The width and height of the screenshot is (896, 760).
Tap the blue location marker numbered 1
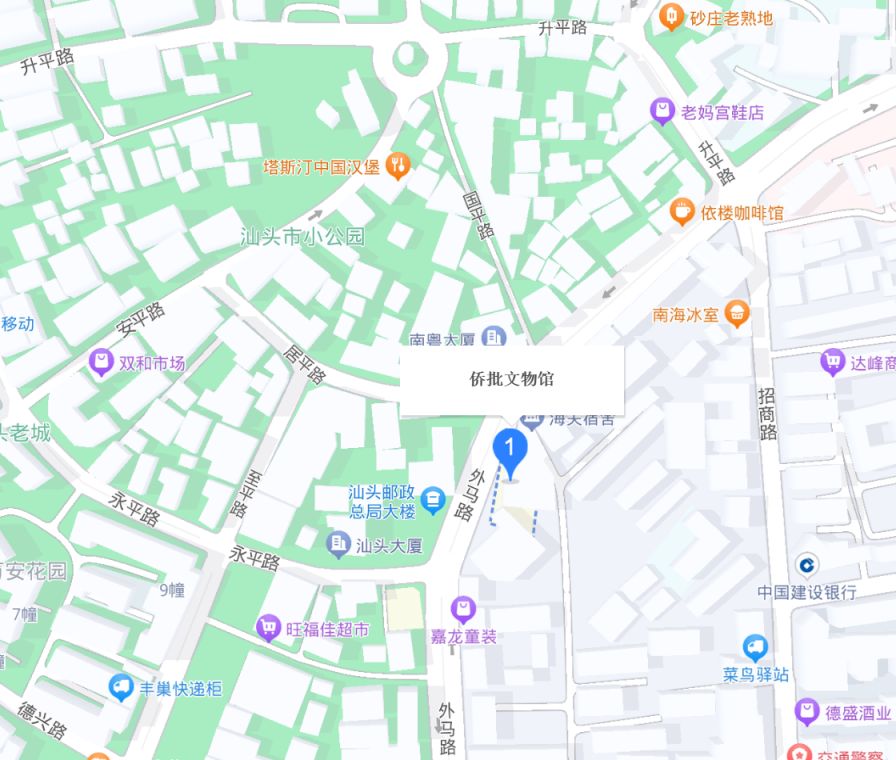(511, 450)
